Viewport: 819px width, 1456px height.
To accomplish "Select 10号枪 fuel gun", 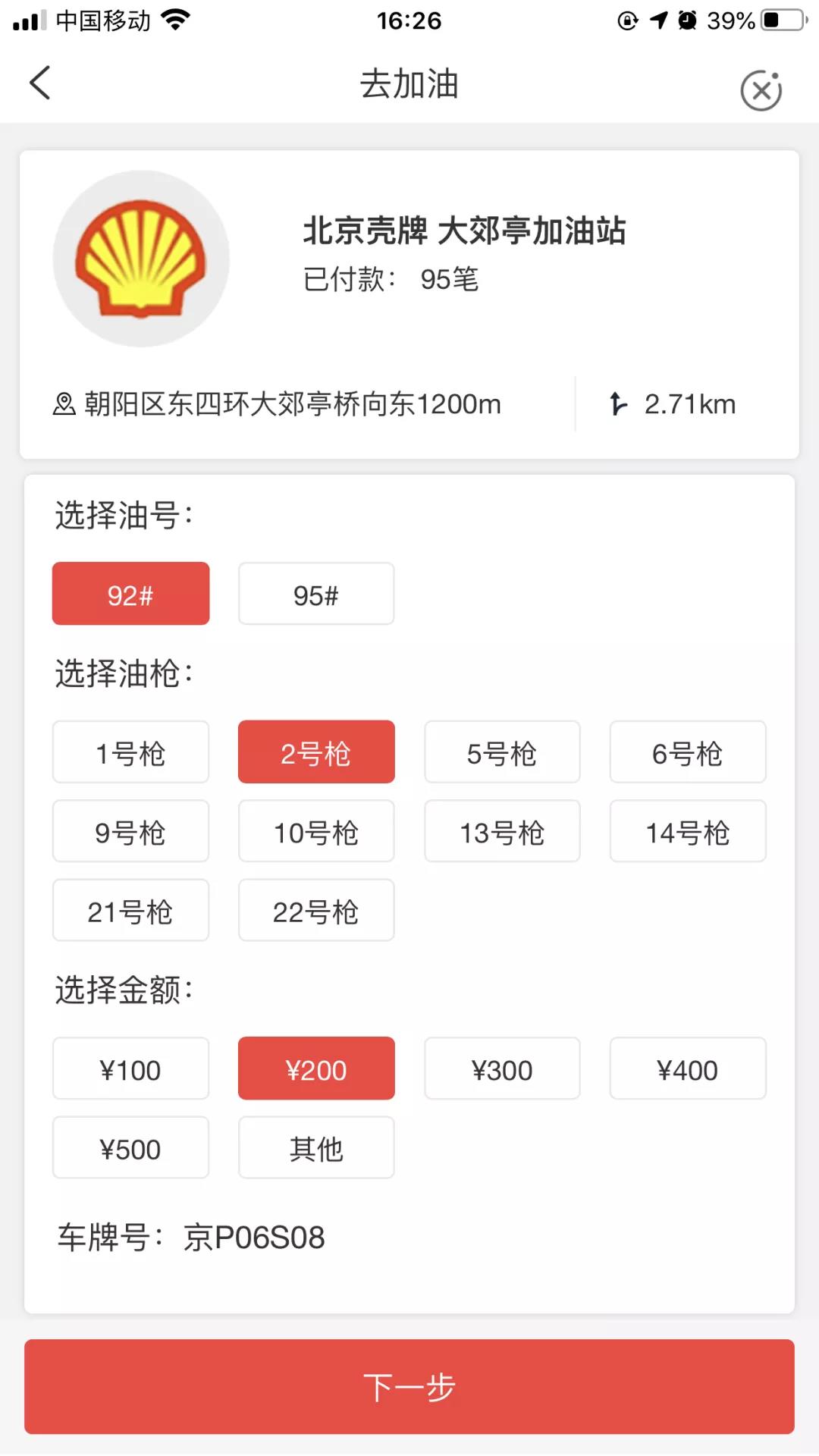I will tap(316, 831).
